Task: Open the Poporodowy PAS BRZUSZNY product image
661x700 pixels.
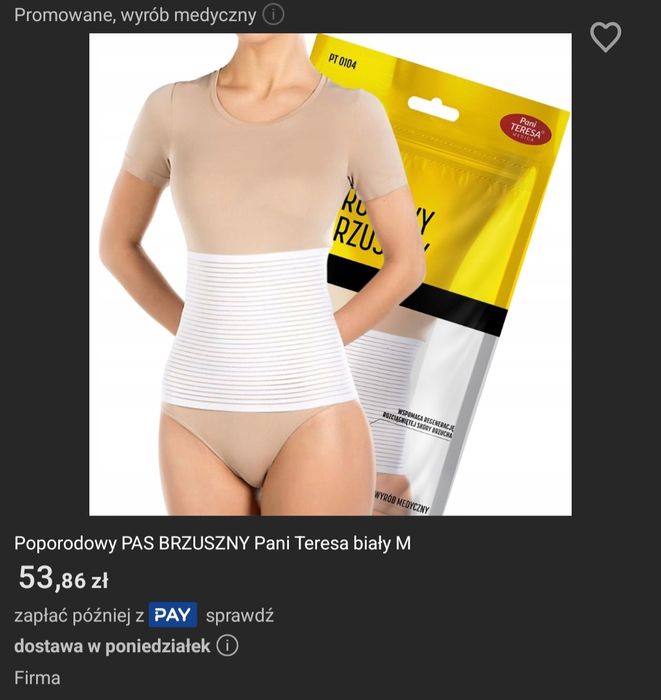Action: pos(330,274)
